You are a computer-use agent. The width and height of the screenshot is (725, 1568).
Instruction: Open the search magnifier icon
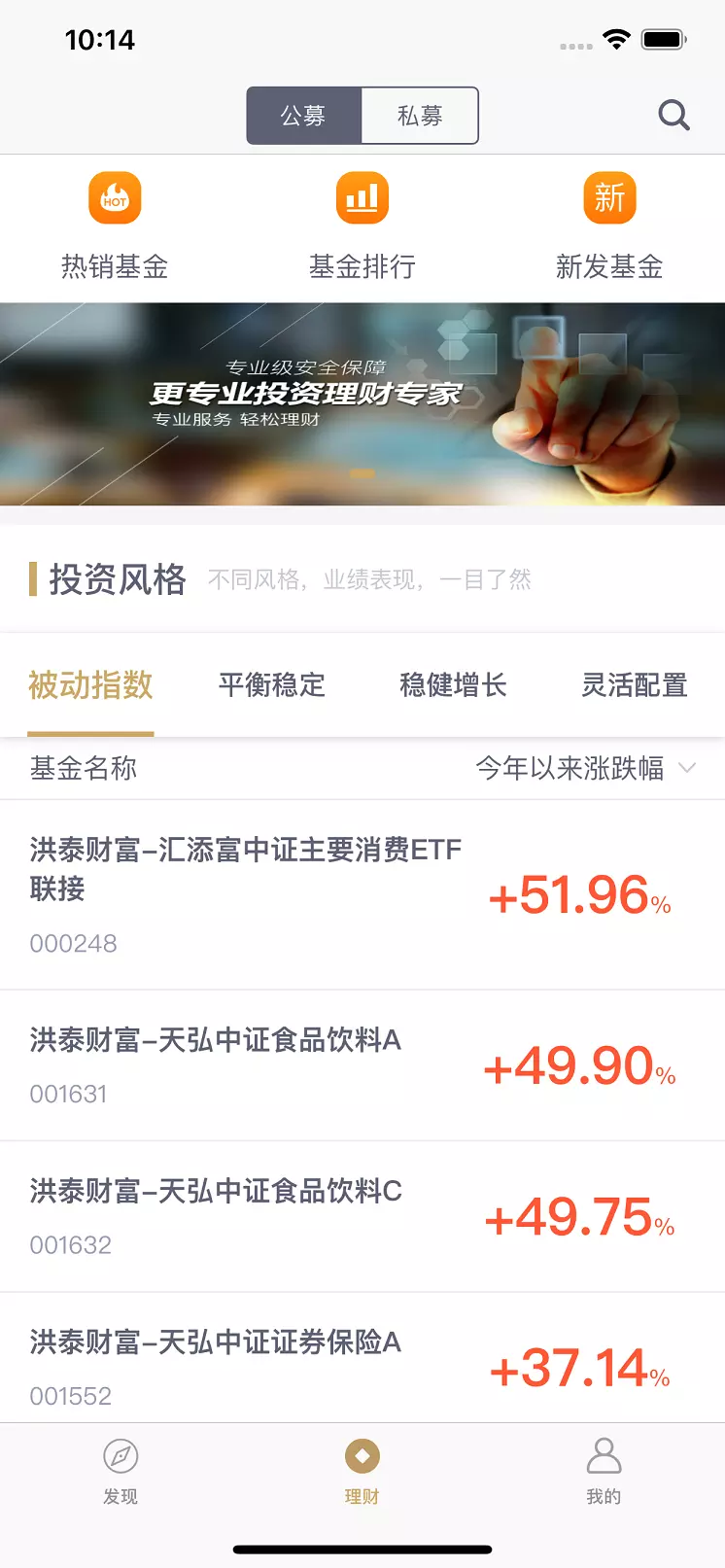tap(673, 116)
